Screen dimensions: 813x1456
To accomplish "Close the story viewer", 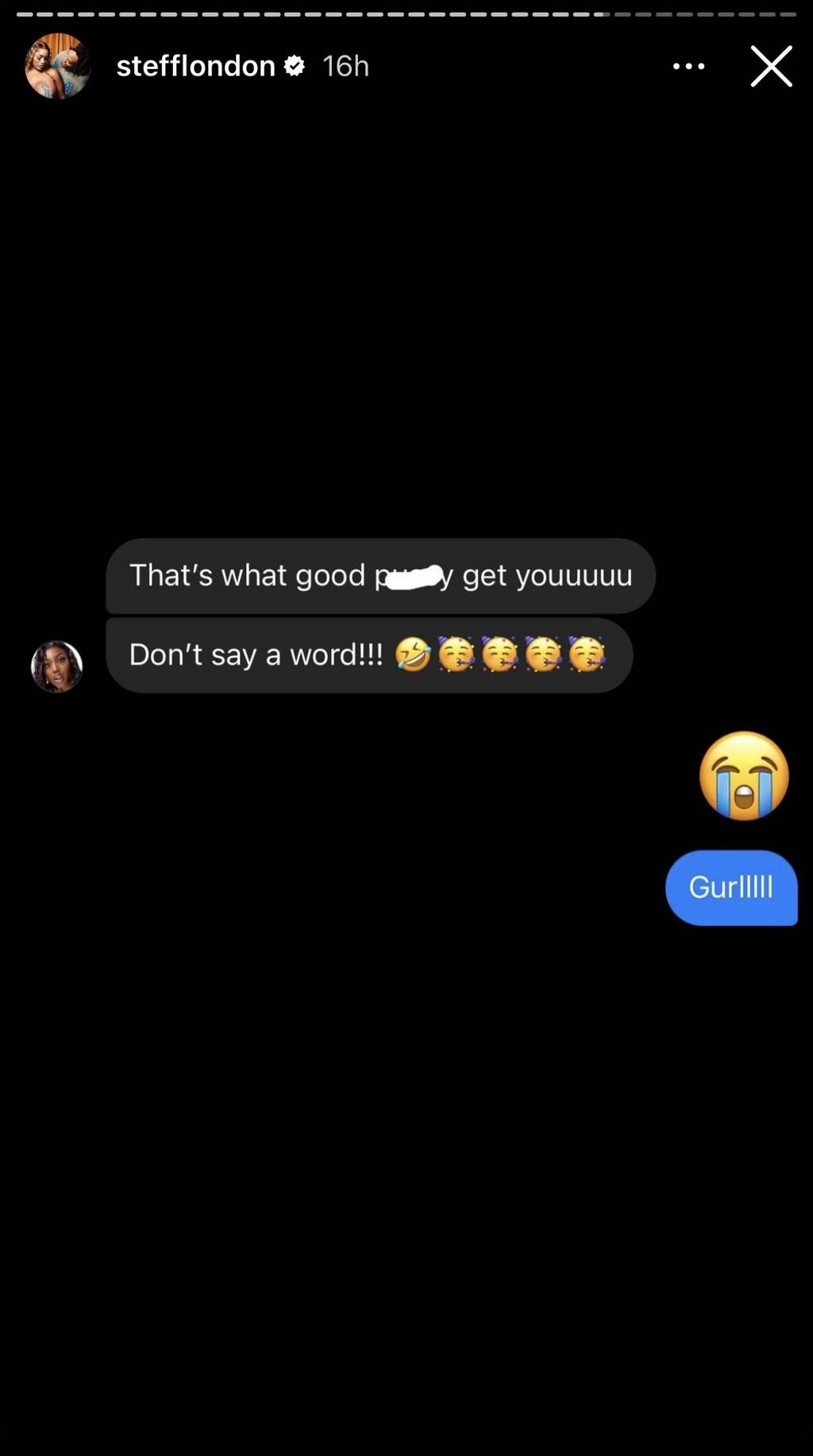I will 771,66.
